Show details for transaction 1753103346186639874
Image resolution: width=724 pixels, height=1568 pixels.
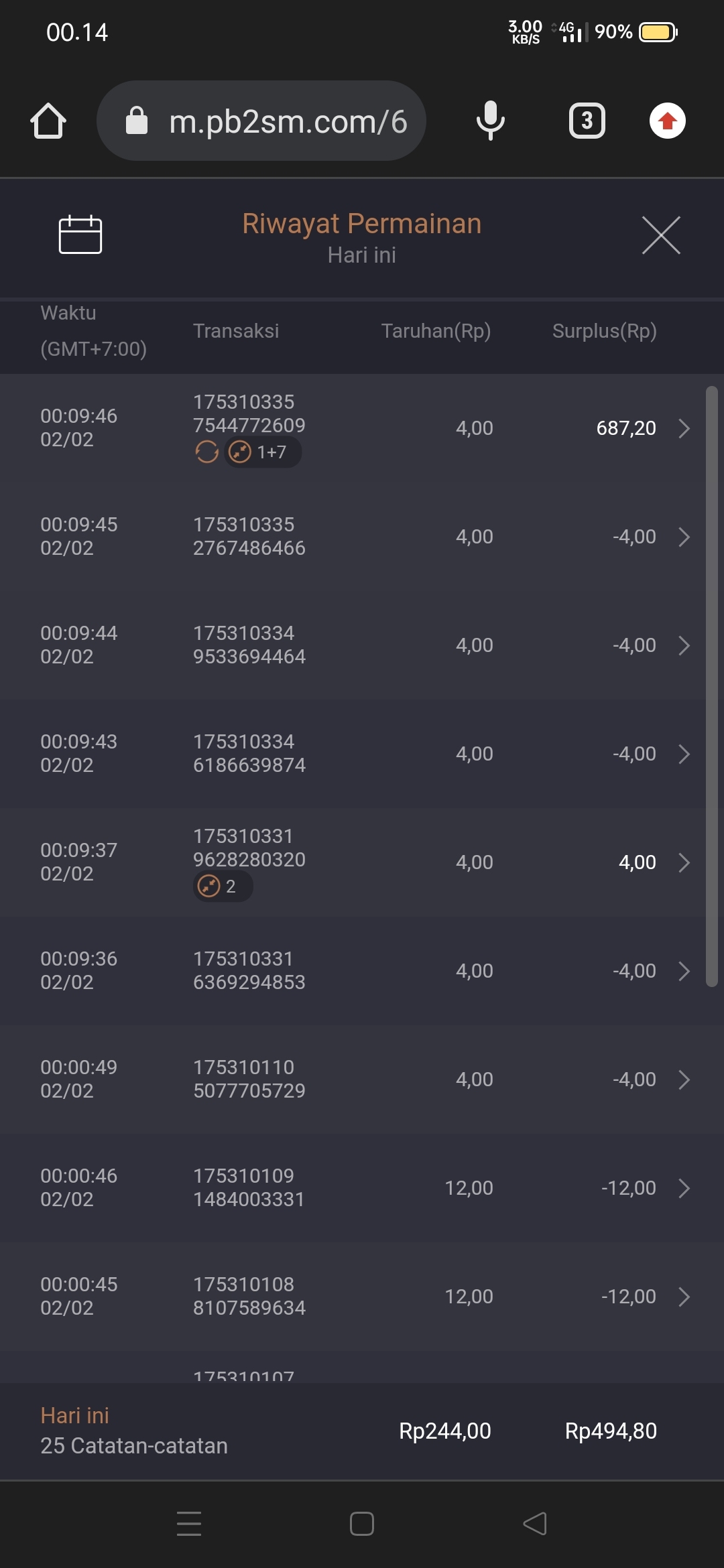(x=362, y=754)
